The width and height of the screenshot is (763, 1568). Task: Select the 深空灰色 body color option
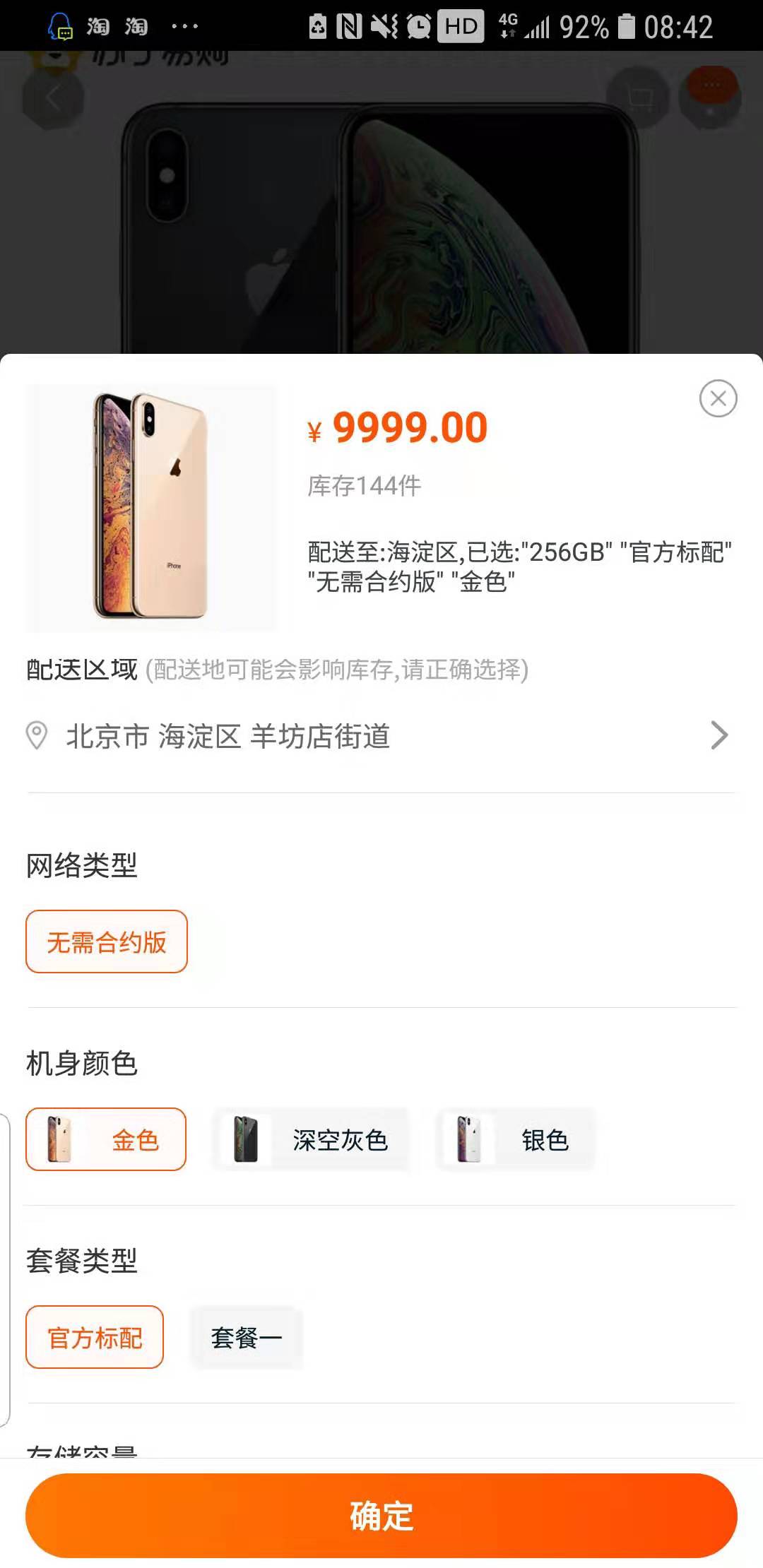[x=311, y=1139]
